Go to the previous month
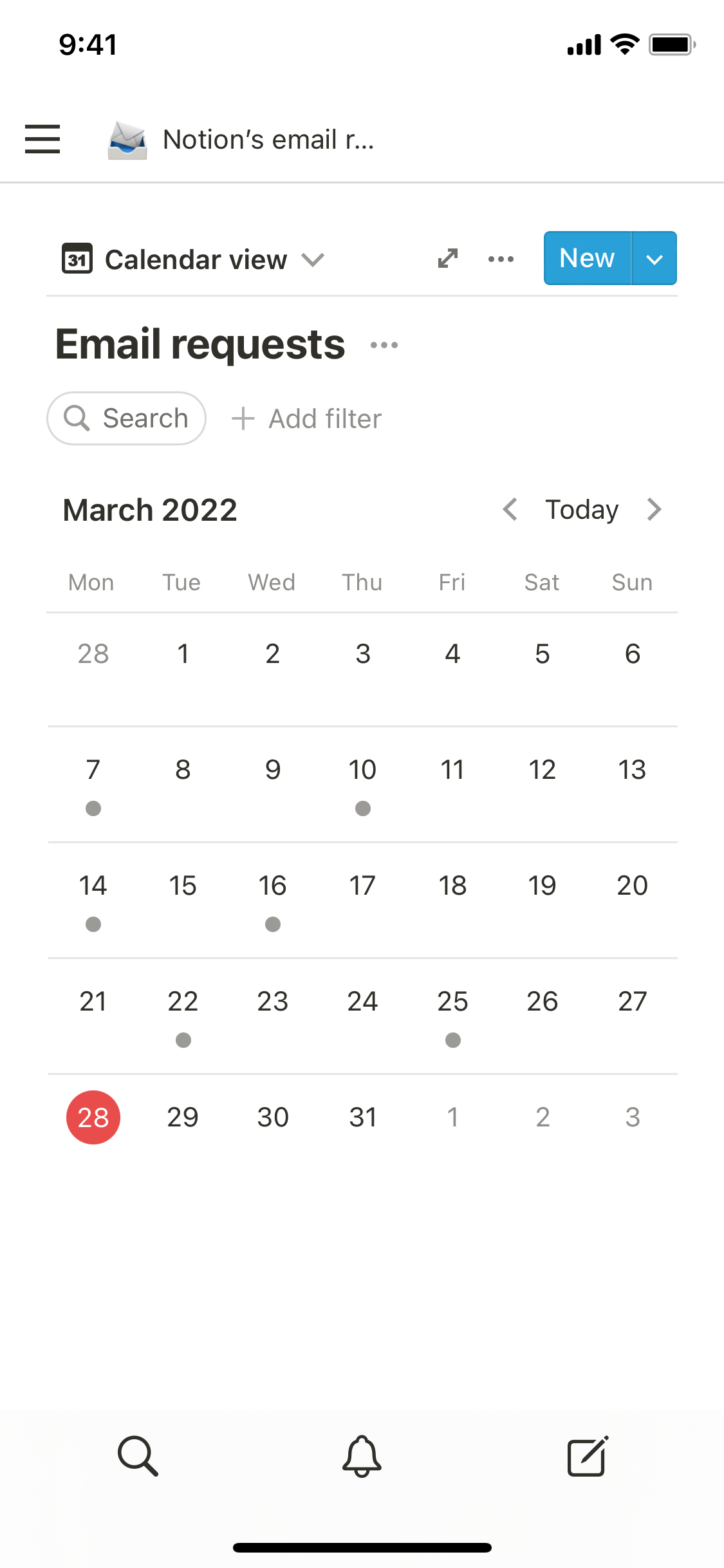Image resolution: width=724 pixels, height=1568 pixels. click(510, 509)
